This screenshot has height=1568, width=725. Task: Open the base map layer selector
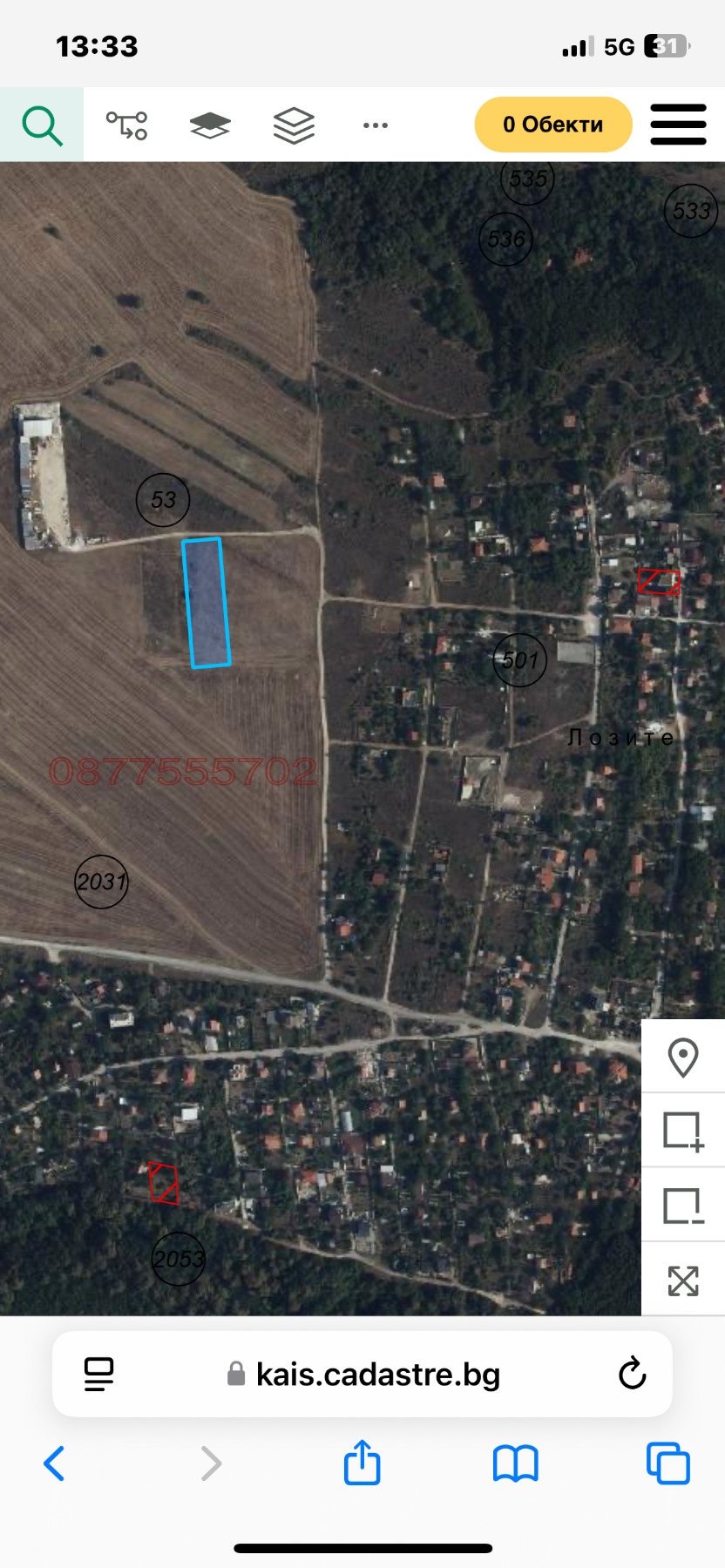tap(210, 125)
